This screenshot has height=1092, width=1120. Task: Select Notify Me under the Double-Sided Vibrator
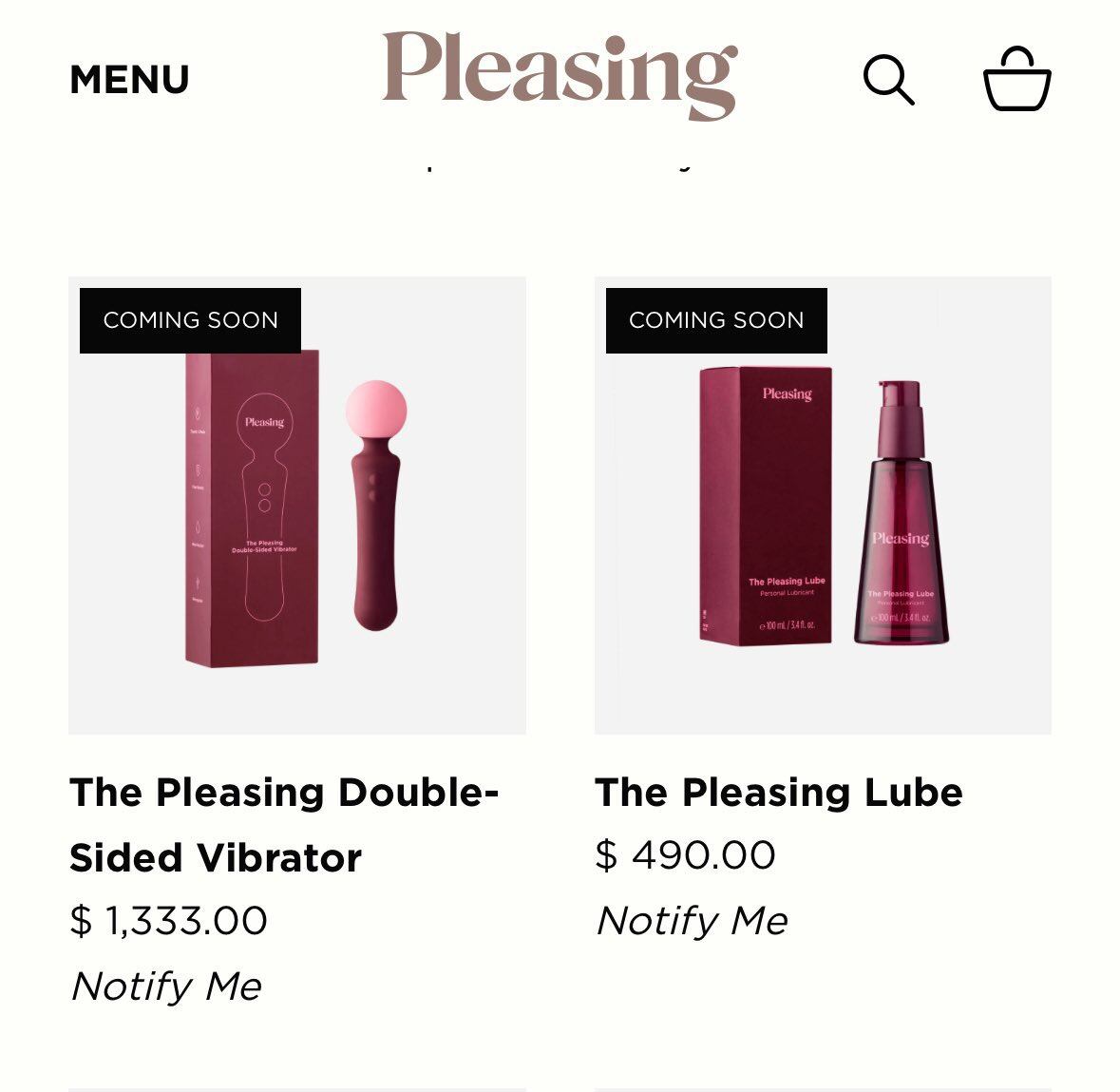click(166, 986)
